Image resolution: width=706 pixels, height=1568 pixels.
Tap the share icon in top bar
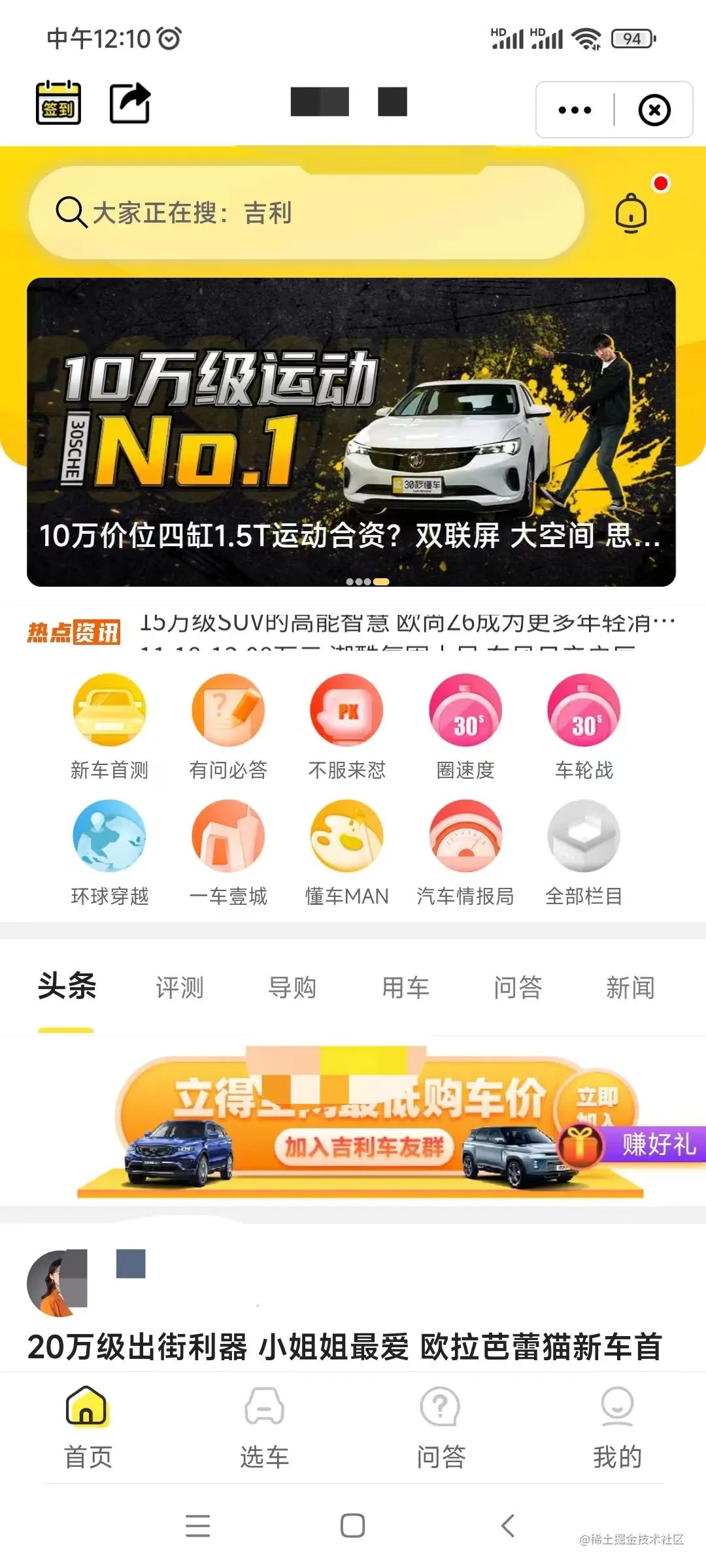point(129,103)
